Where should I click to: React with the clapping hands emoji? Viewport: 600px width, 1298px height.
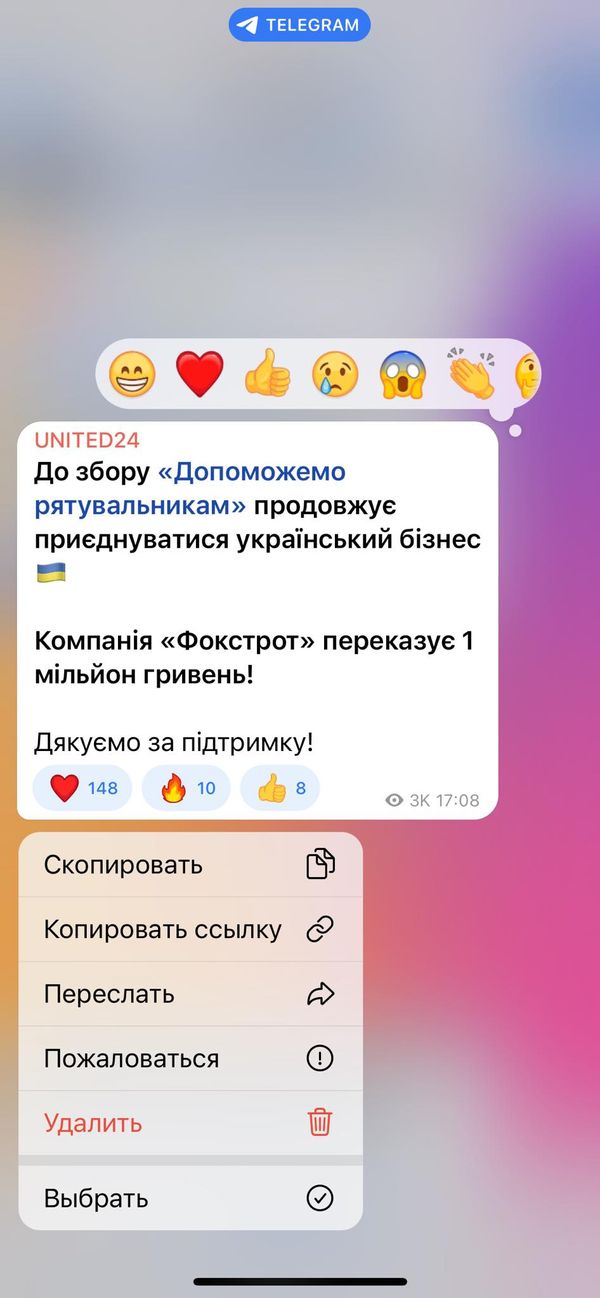[x=470, y=376]
